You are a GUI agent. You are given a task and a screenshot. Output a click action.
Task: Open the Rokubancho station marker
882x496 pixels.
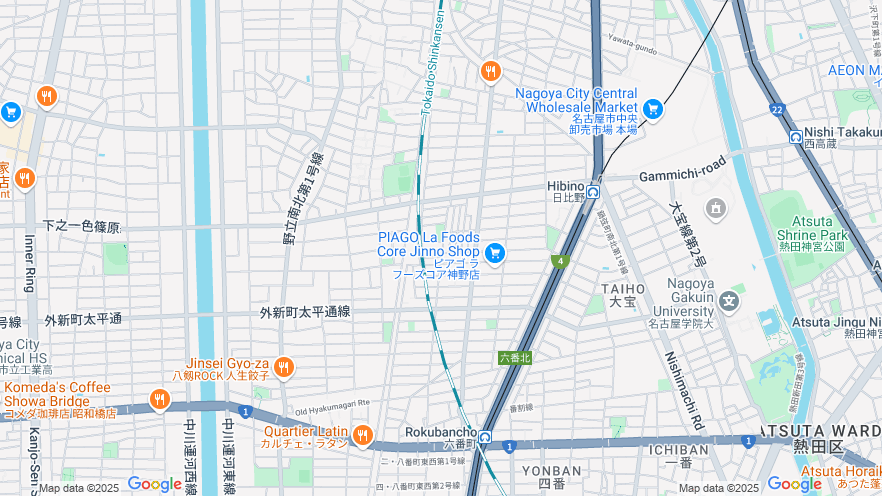pos(485,437)
